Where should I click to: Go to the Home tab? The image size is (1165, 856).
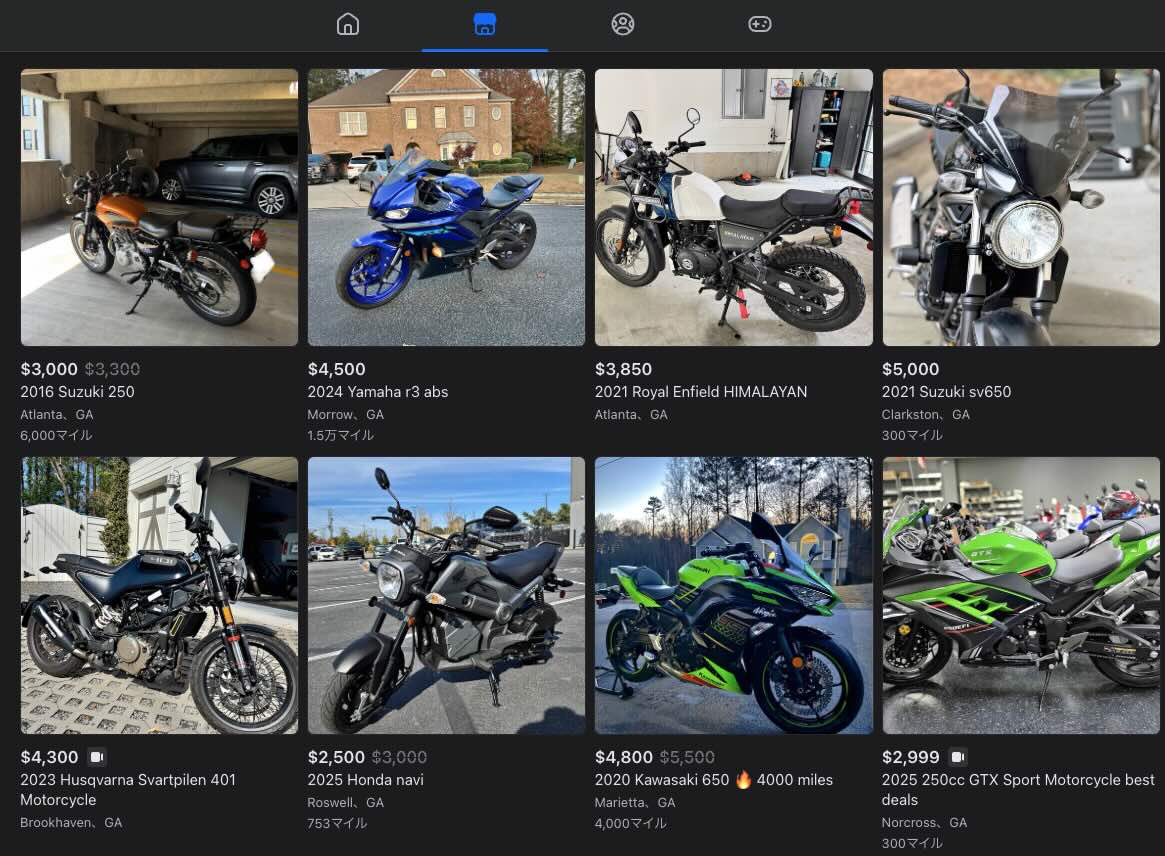(348, 24)
